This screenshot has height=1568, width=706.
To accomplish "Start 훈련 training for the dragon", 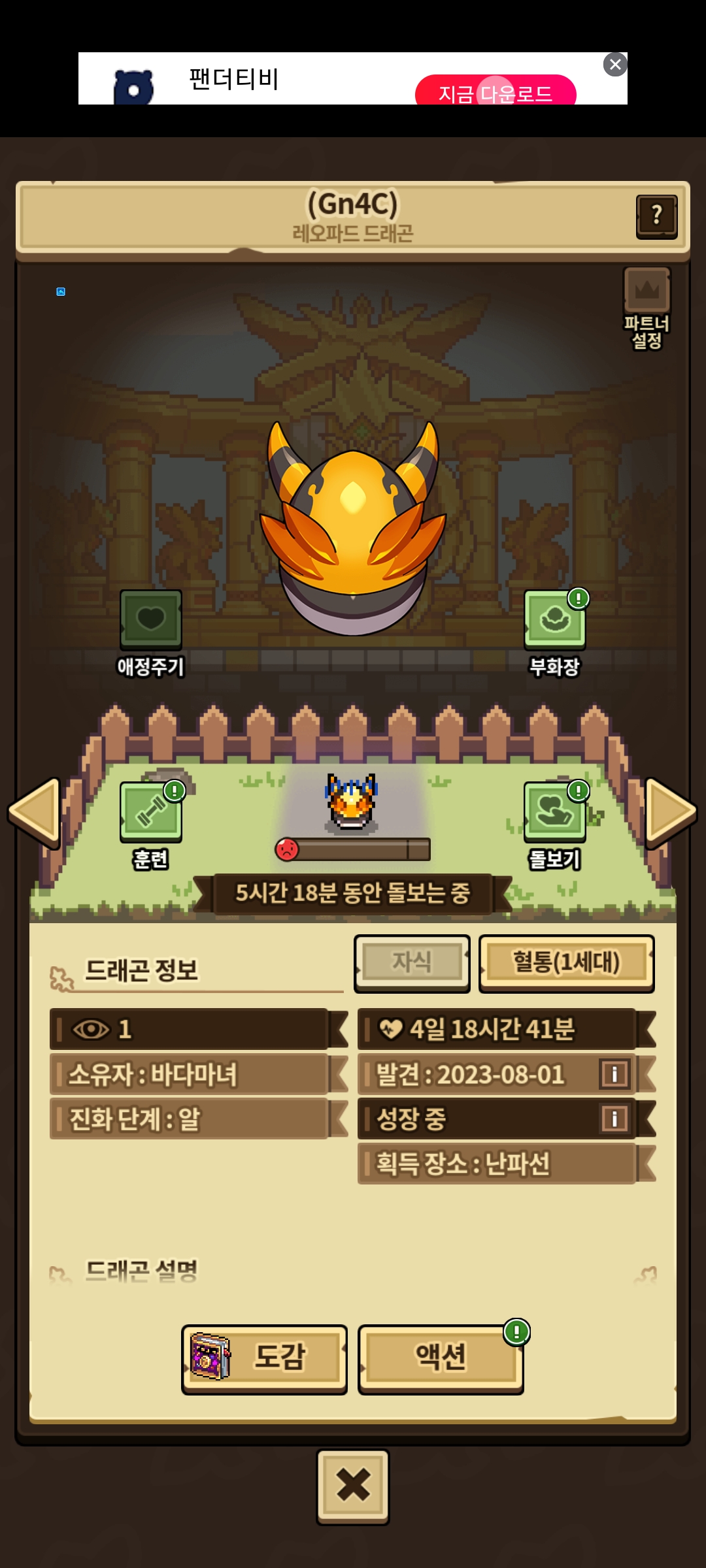I will [x=151, y=811].
